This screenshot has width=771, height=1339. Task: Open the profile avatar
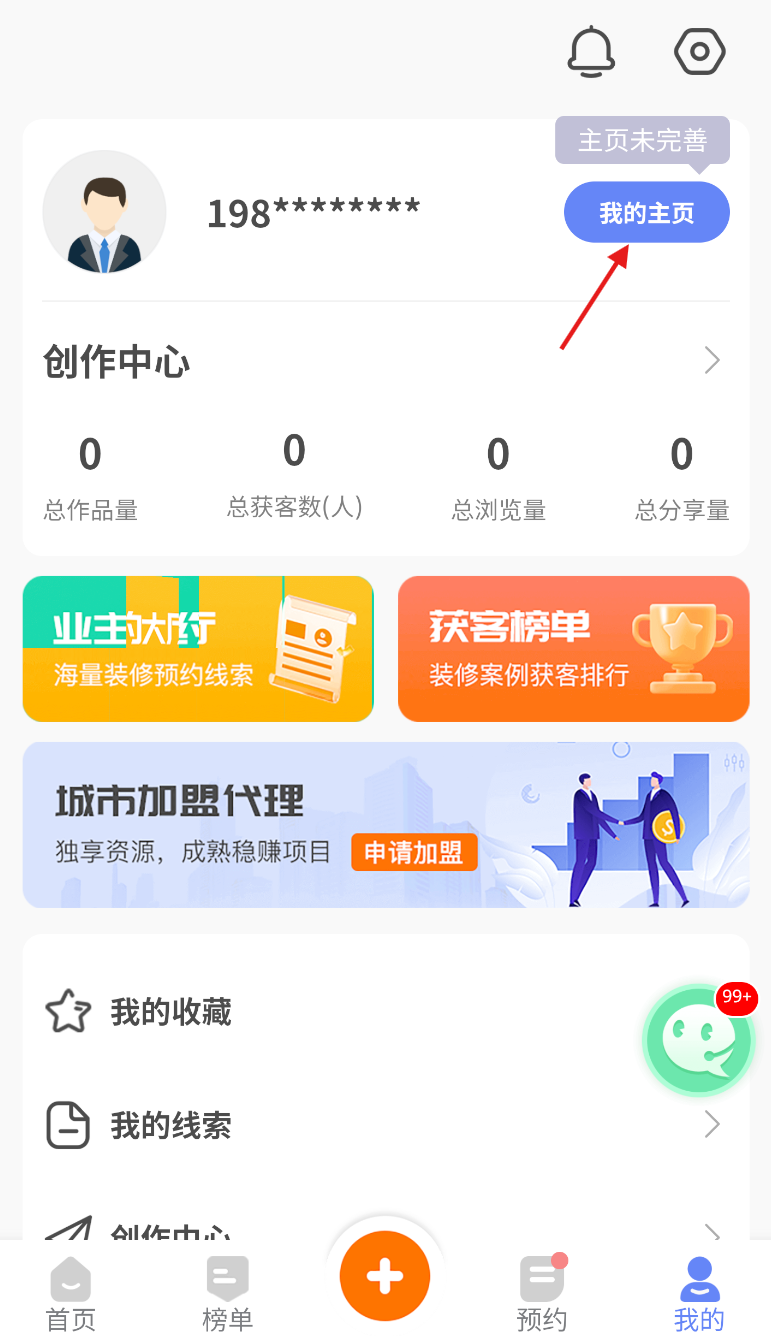pos(104,212)
